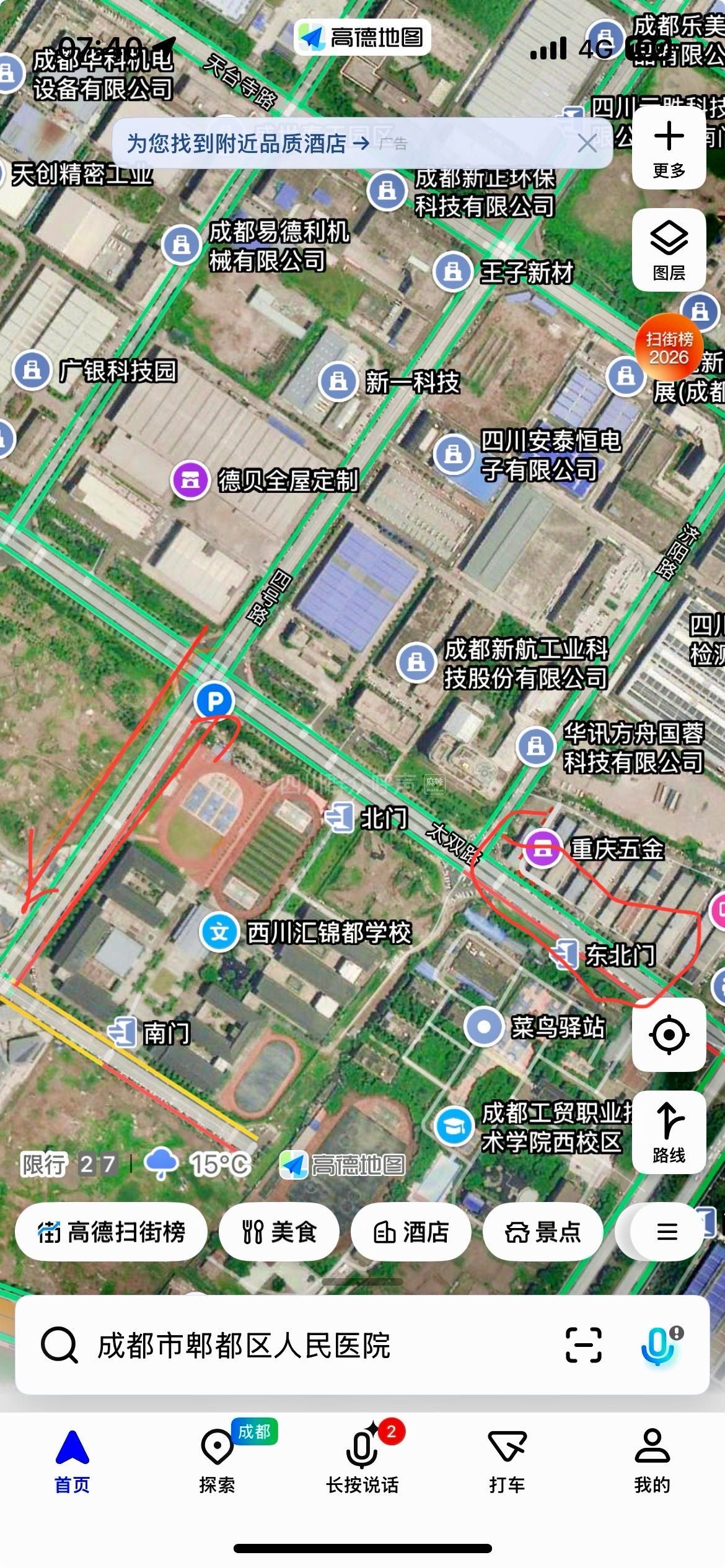The height and width of the screenshot is (1568, 725).
Task: Show nearby 景点 attractions
Action: coord(543,1232)
